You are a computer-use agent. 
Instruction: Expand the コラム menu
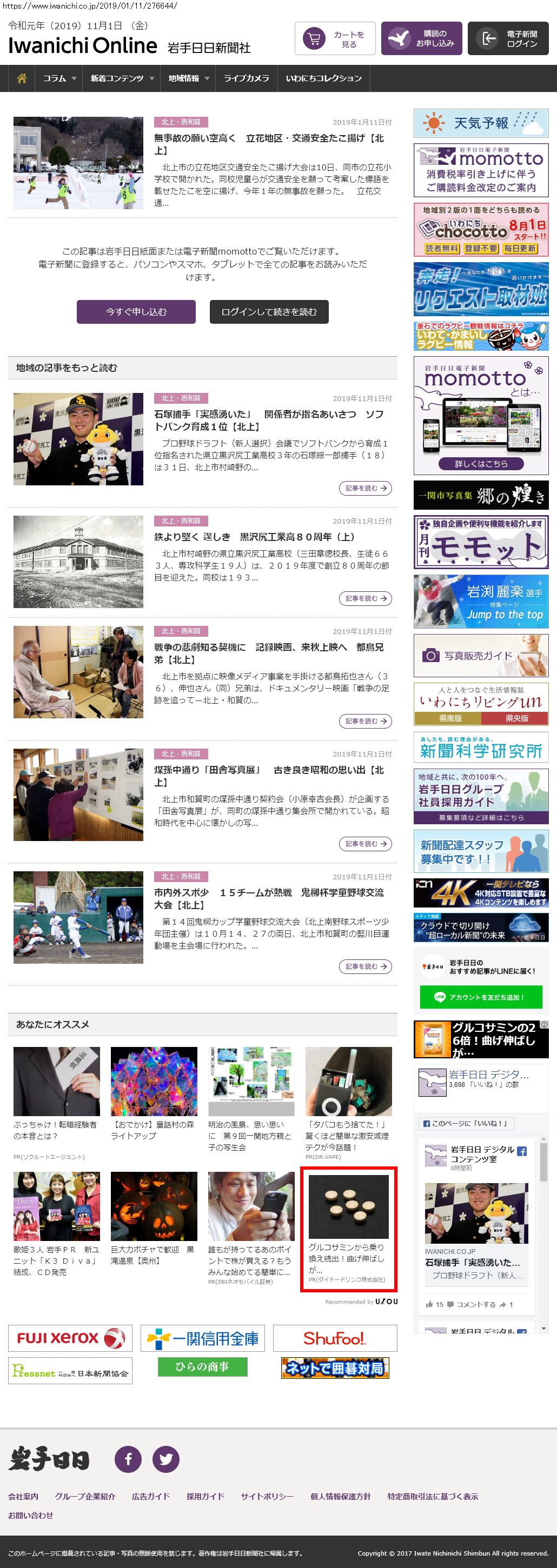point(59,78)
